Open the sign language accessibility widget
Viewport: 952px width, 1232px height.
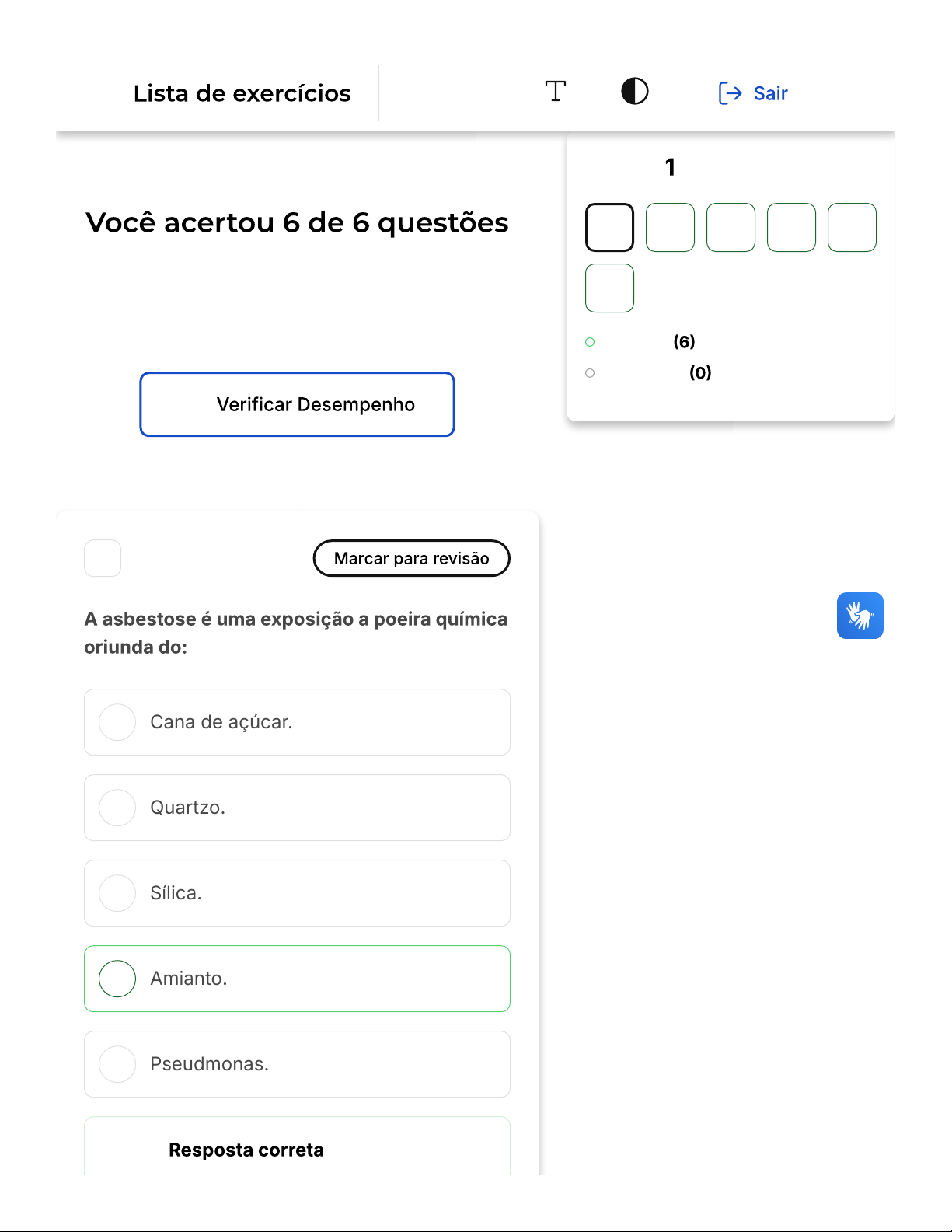pyautogui.click(x=860, y=616)
